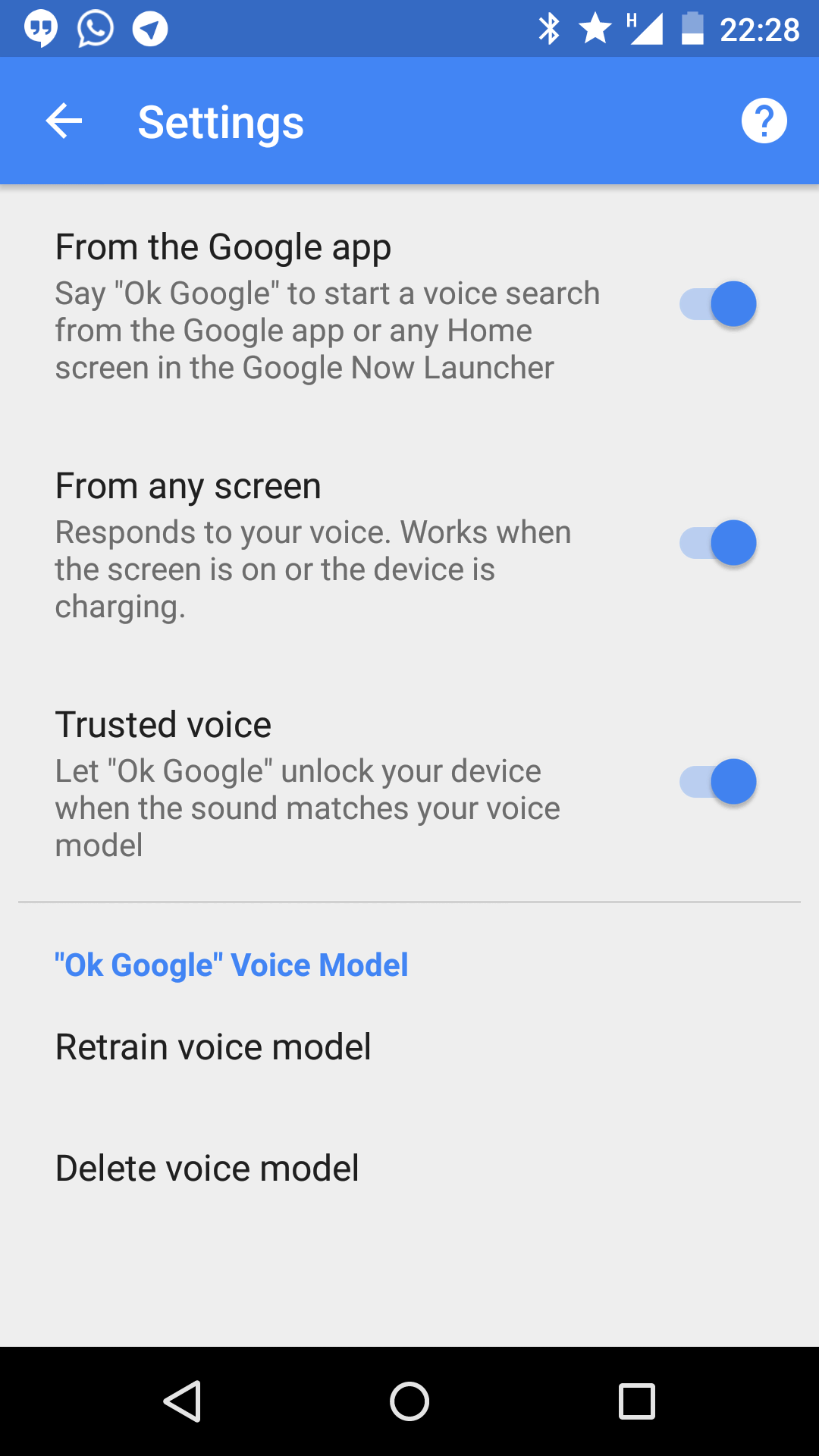819x1456 pixels.
Task: Open the recent apps overview
Action: coord(636,1401)
